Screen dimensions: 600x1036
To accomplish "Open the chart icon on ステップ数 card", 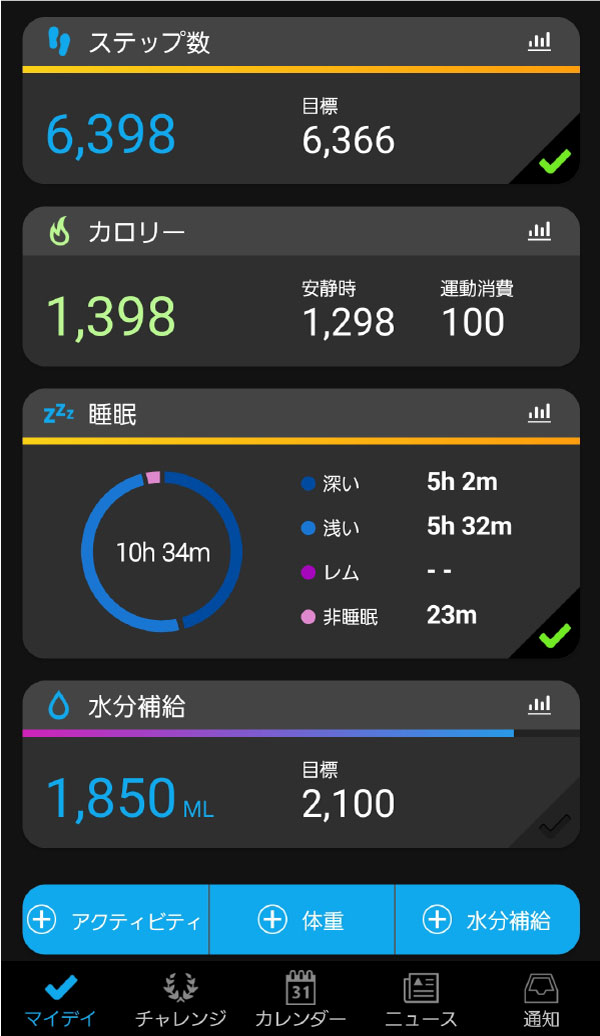I will (539, 42).
